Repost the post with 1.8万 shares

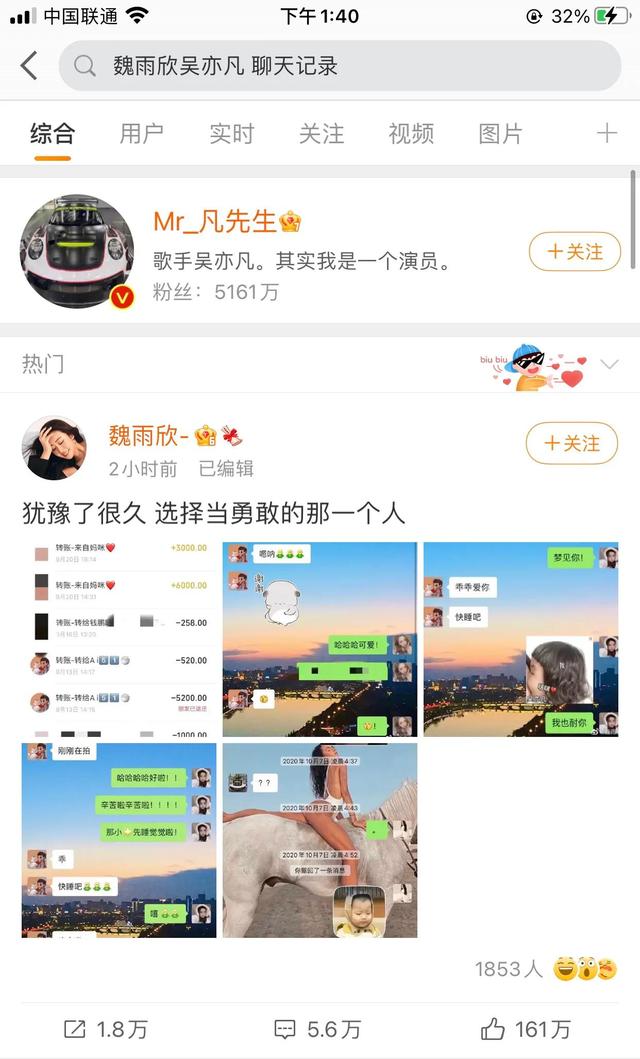click(107, 1028)
